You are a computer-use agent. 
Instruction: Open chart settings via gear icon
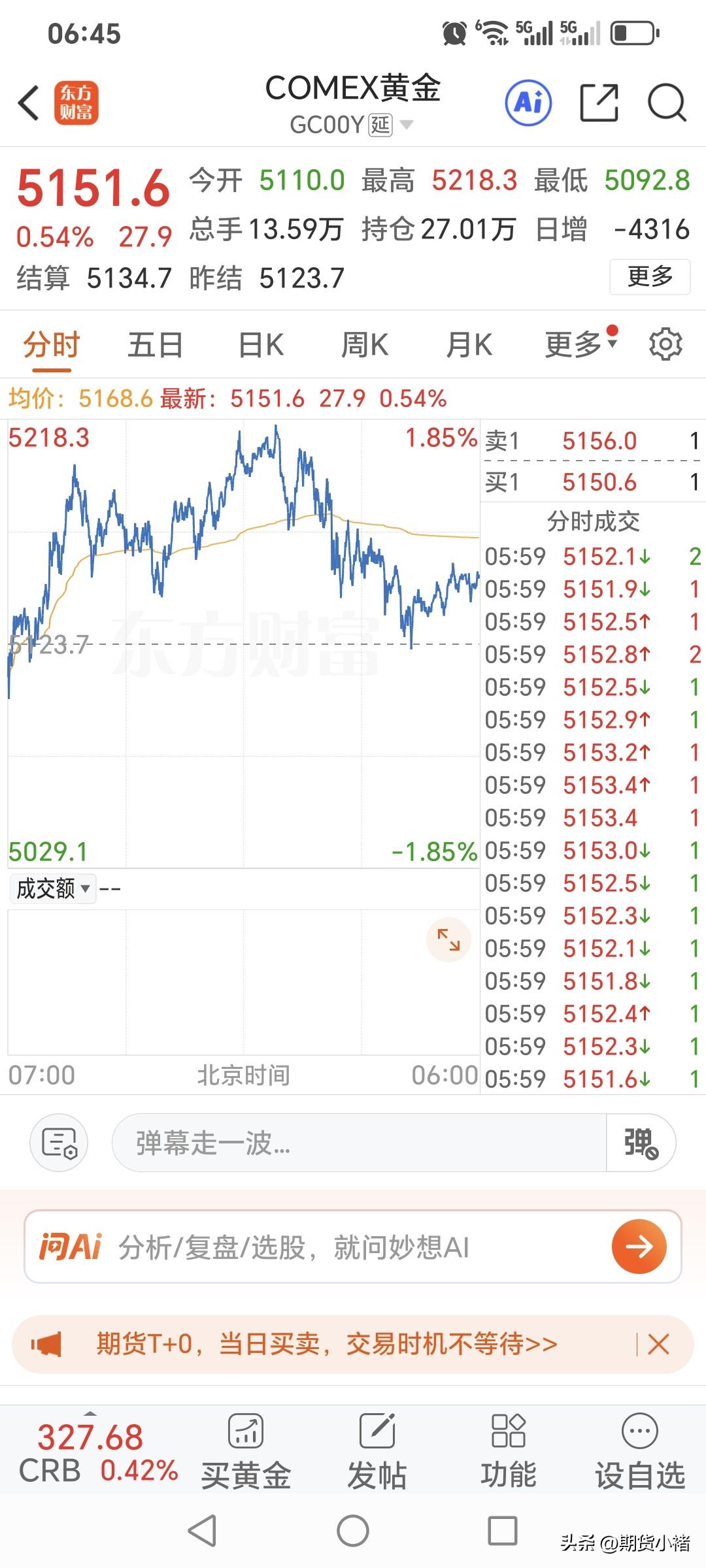coord(666,344)
